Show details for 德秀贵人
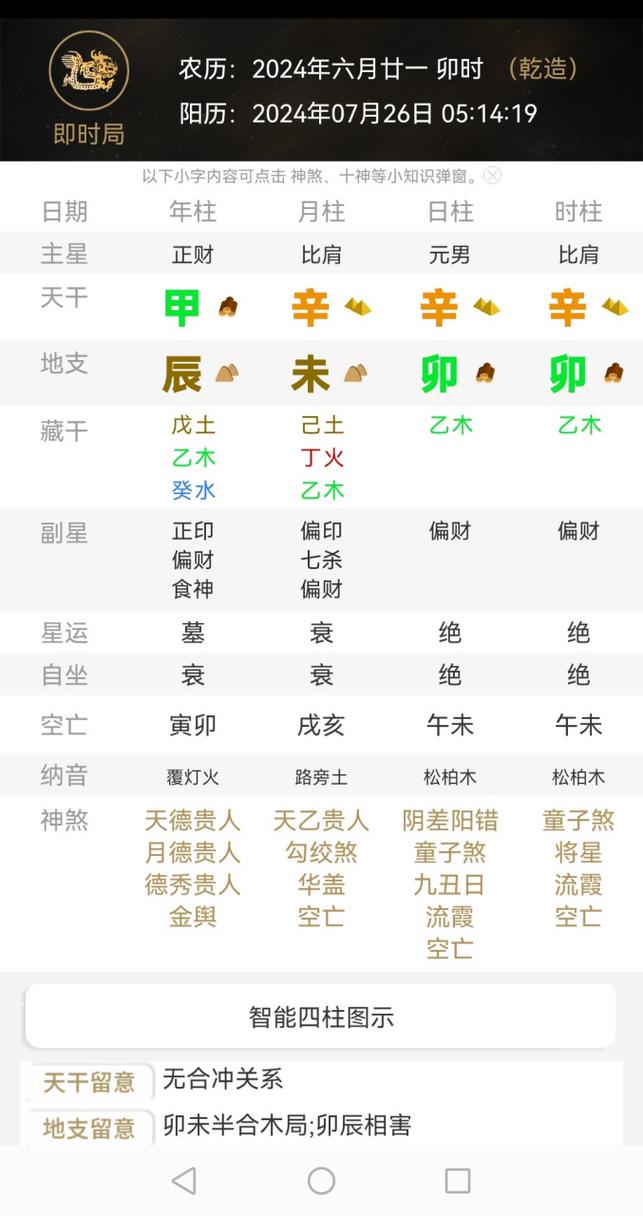 [x=193, y=885]
